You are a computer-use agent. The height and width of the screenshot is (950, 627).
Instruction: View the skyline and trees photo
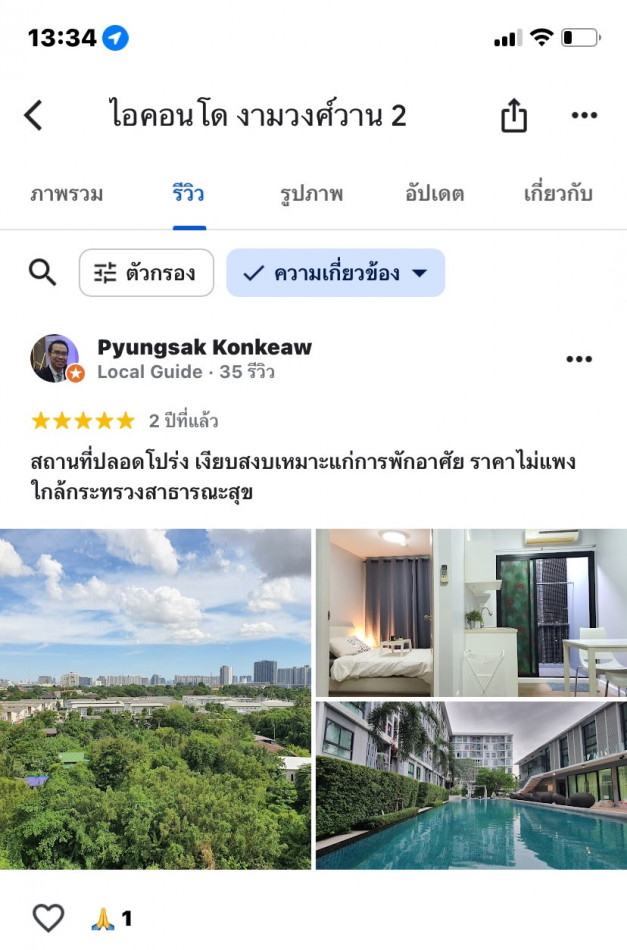155,698
